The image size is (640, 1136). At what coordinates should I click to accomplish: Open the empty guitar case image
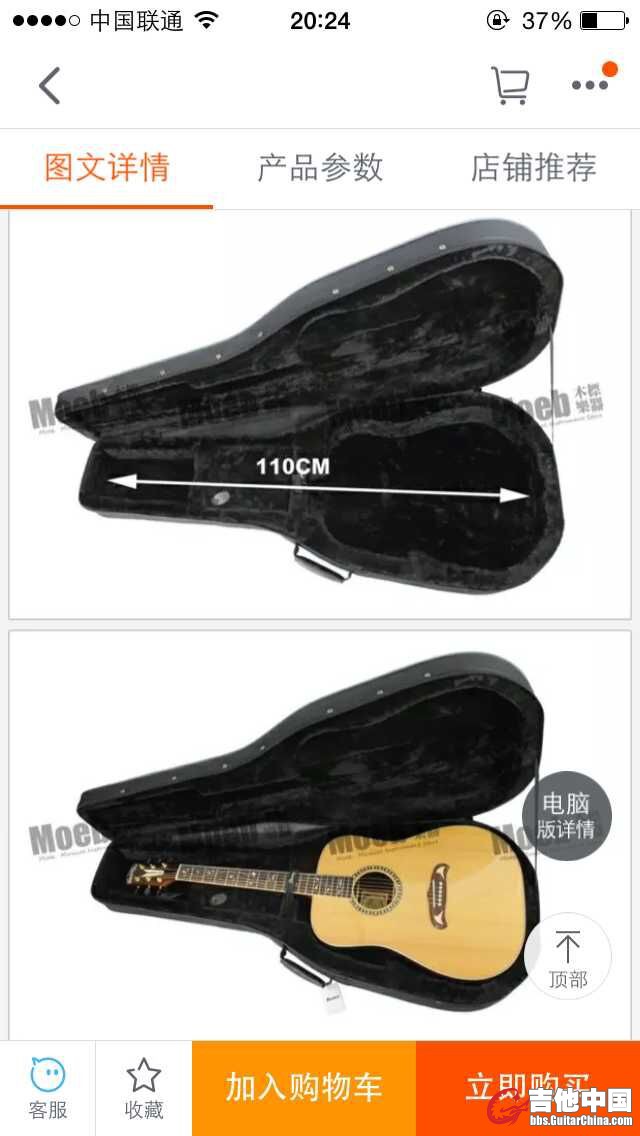(320, 415)
